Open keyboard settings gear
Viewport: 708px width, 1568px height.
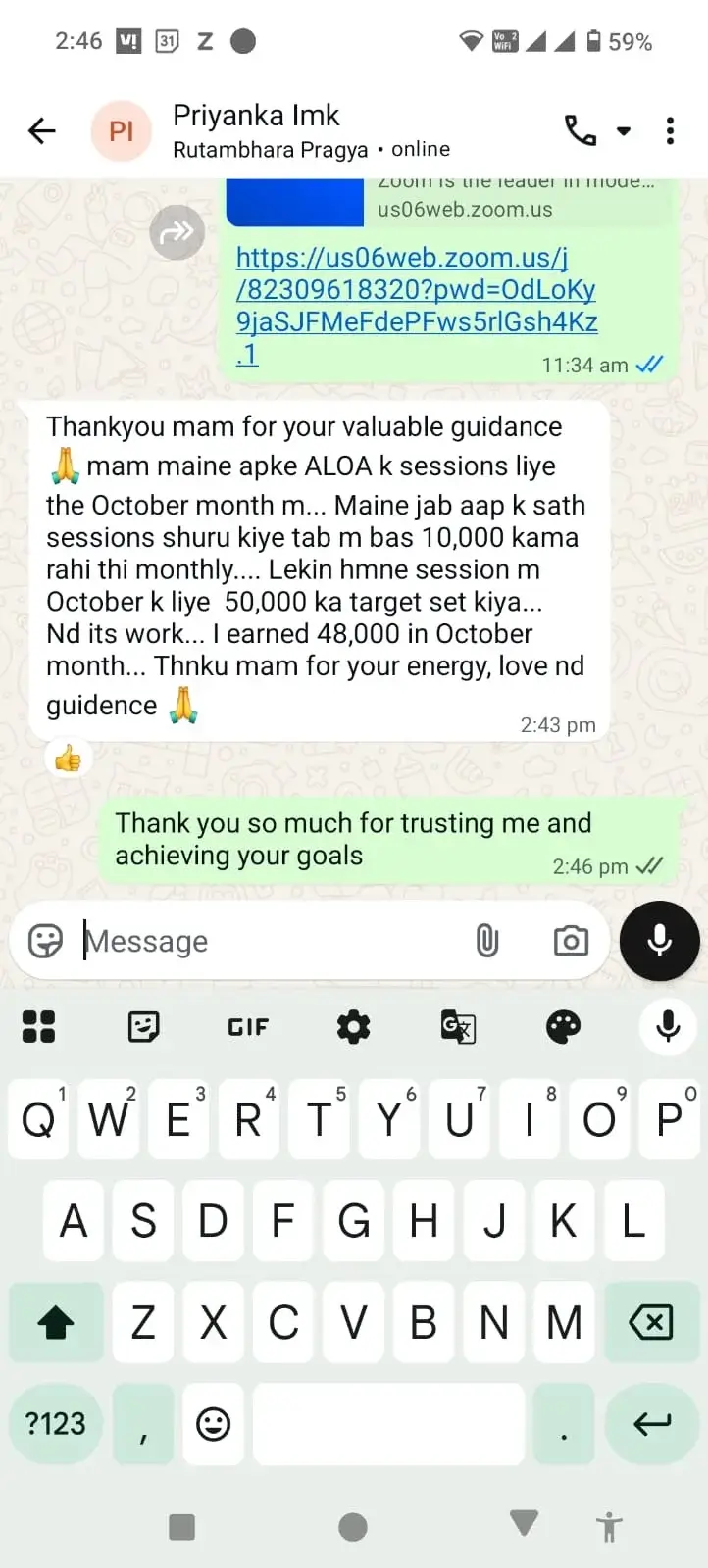[353, 1027]
